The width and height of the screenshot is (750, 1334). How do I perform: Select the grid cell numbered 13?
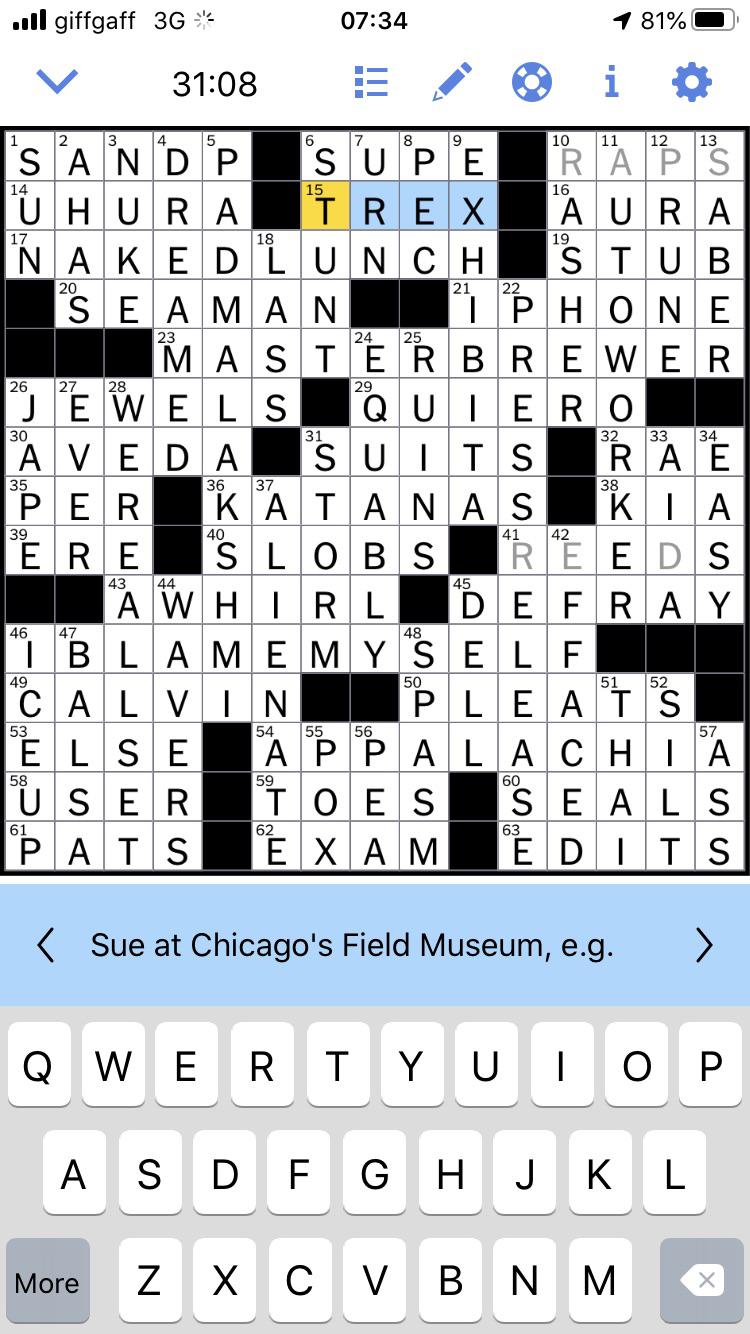(x=719, y=157)
